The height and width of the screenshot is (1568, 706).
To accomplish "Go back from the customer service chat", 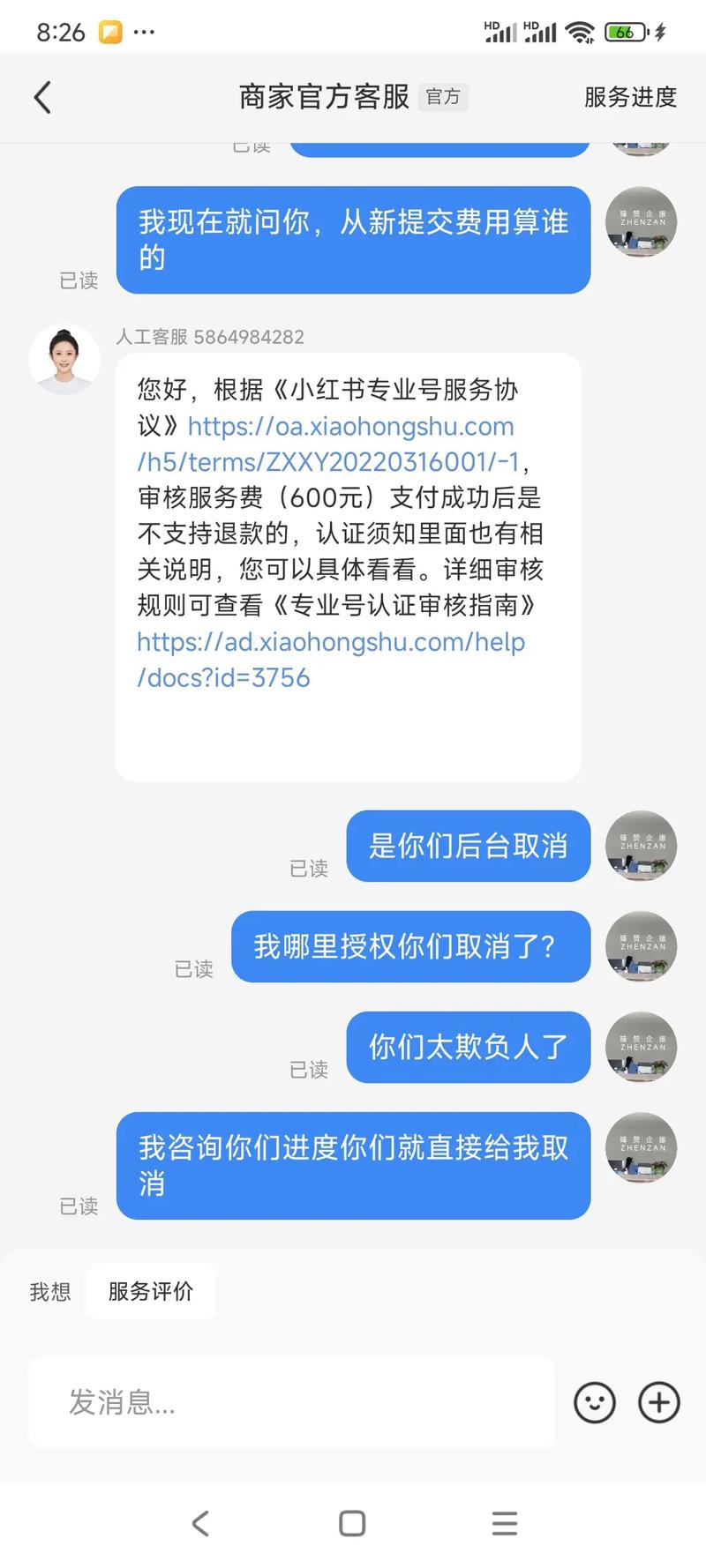I will (x=42, y=97).
